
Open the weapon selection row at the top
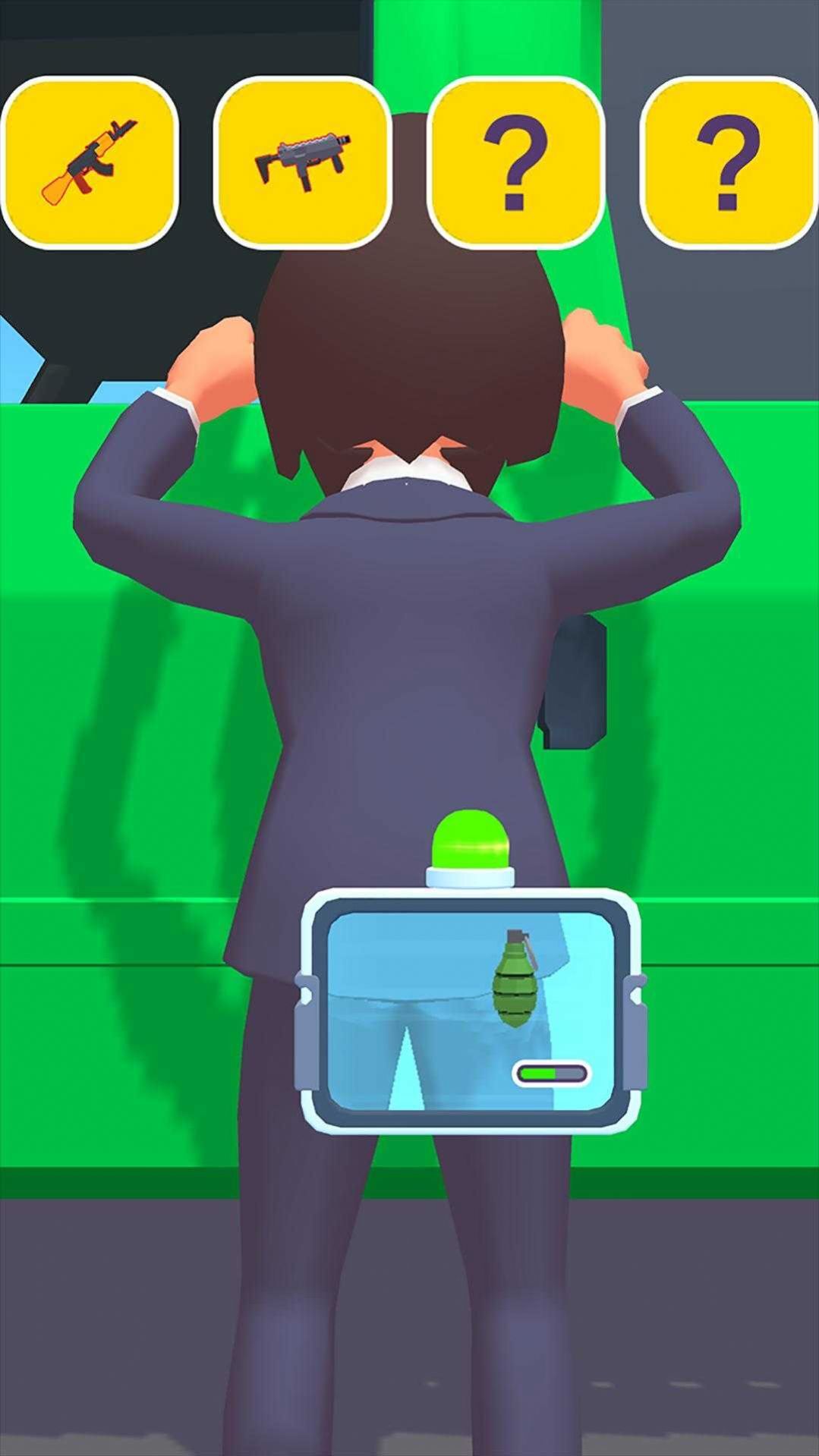410,159
